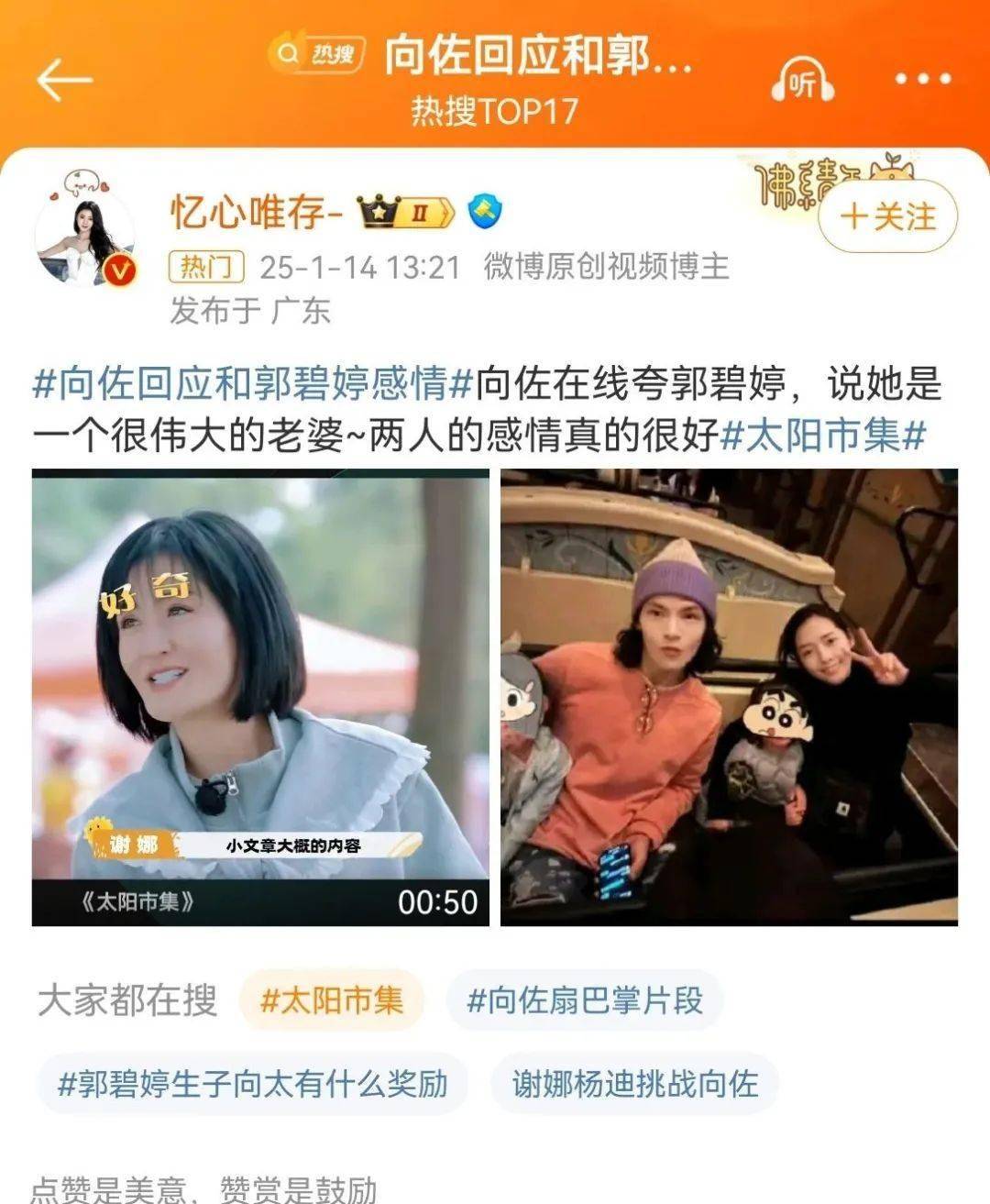
Task: Open hashtag #向佐回应和郭碧婷感情#
Action: click(x=252, y=383)
